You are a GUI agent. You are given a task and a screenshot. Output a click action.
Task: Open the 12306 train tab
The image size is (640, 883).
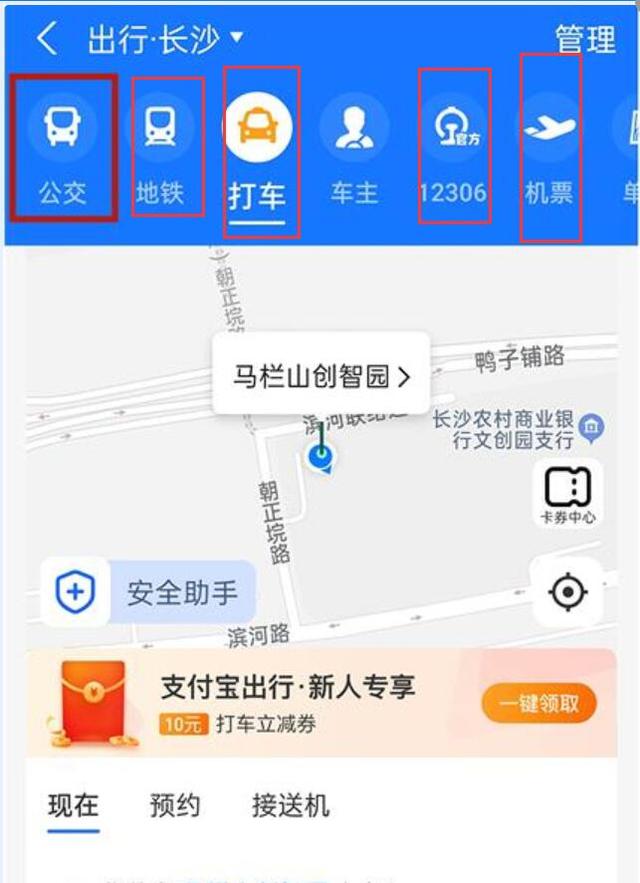(453, 147)
